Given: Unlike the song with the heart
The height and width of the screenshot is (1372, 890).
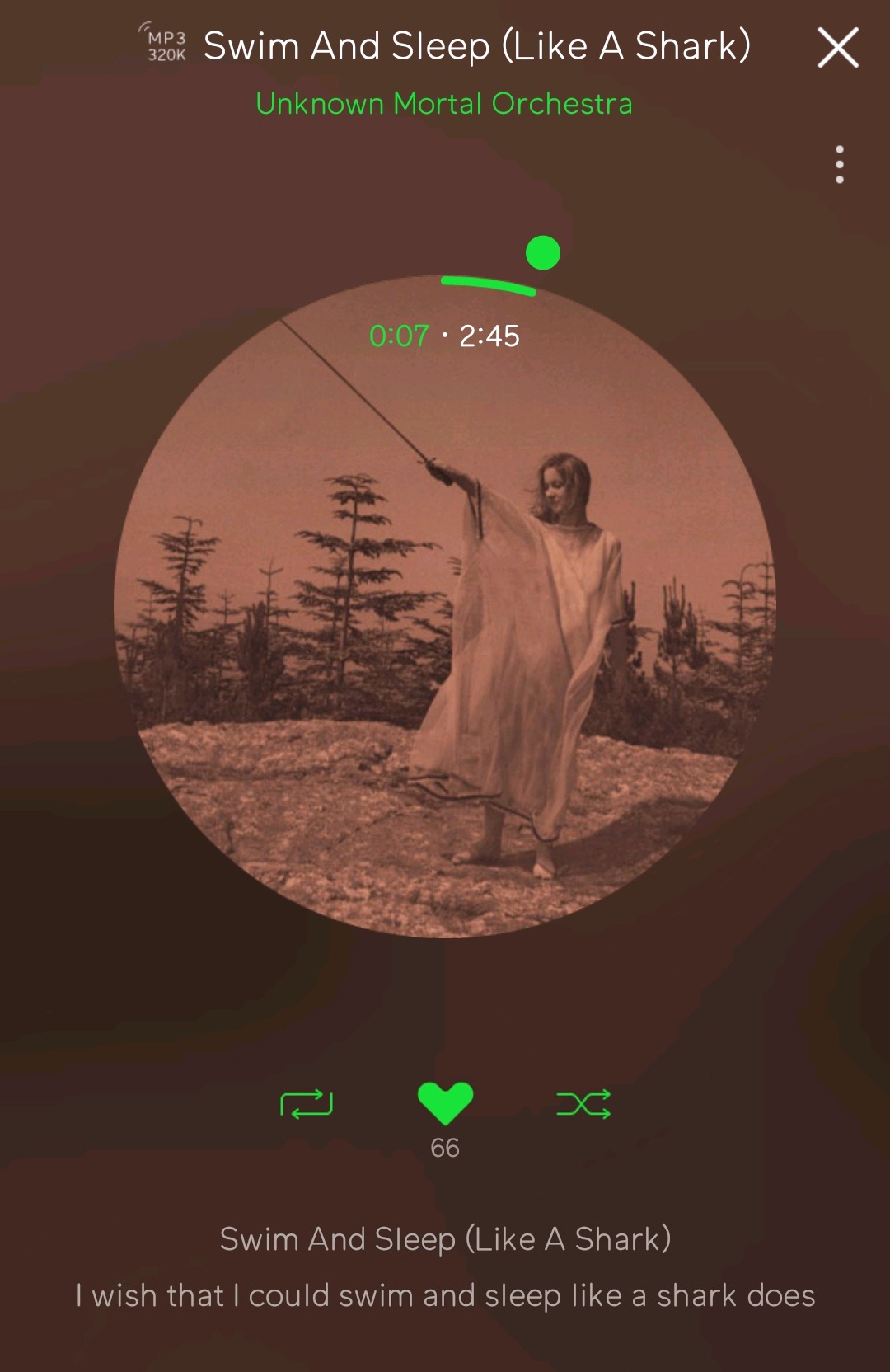Looking at the screenshot, I should pos(445,1102).
